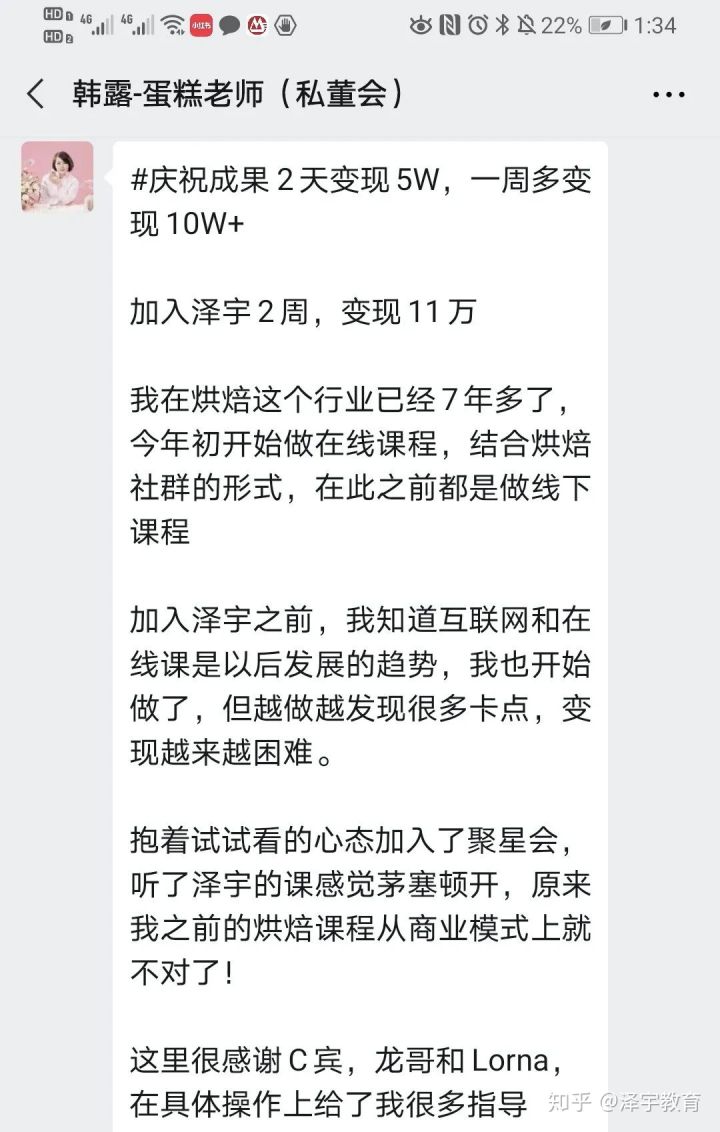Open the chat's three-dot overflow menu

(668, 95)
